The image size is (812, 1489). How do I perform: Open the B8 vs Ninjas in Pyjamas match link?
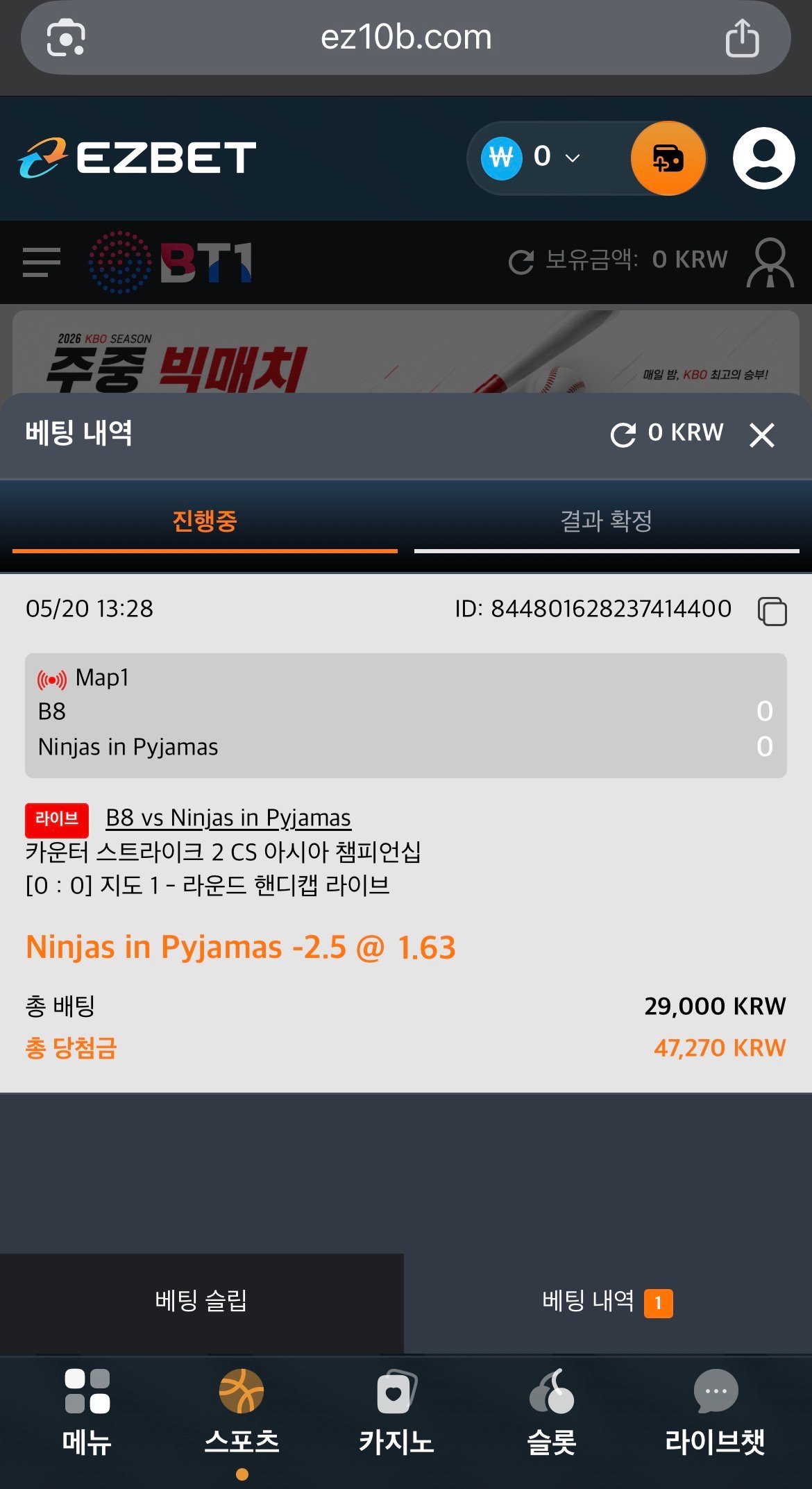click(x=228, y=818)
